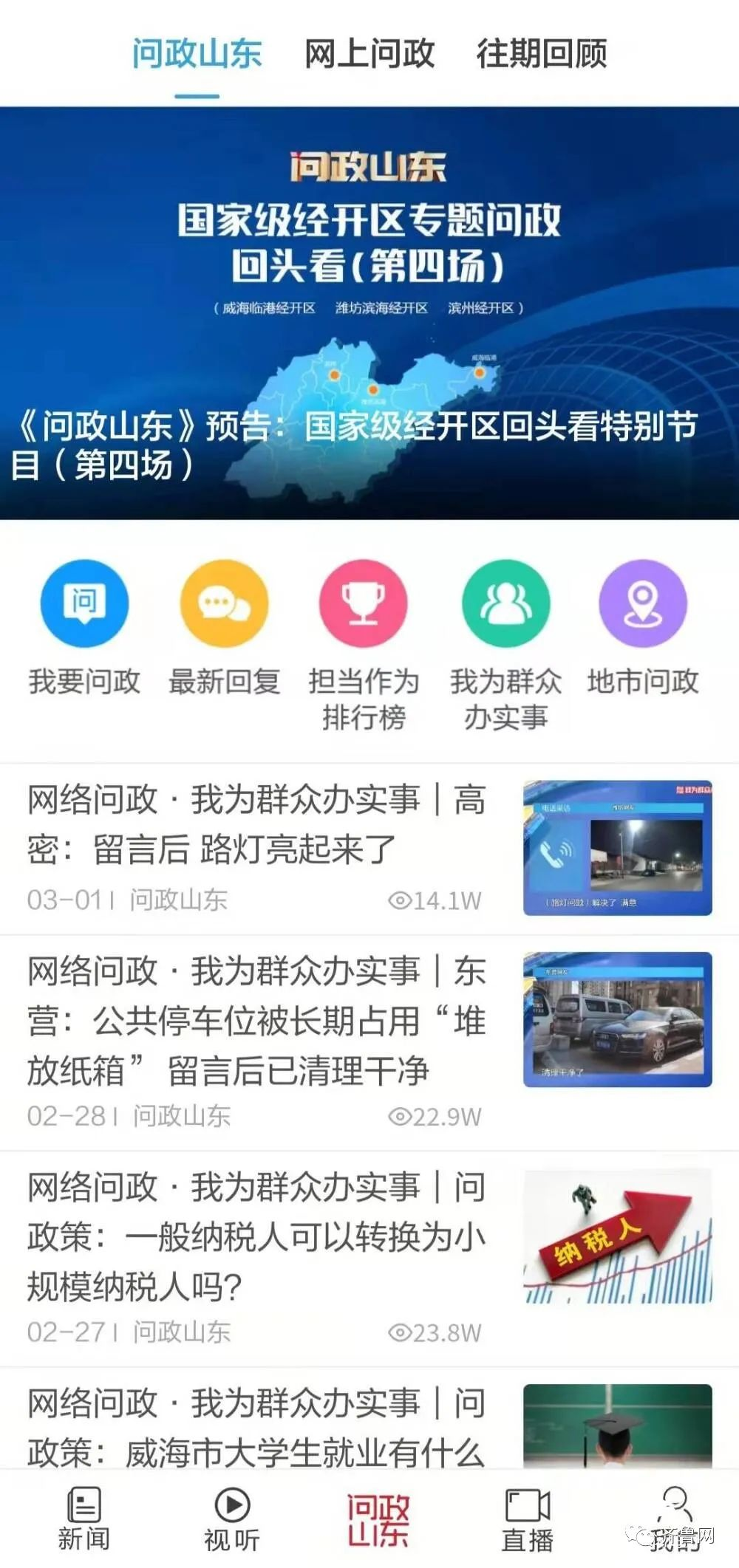
Task: Open the 我要问政 blue question icon
Action: (x=84, y=603)
